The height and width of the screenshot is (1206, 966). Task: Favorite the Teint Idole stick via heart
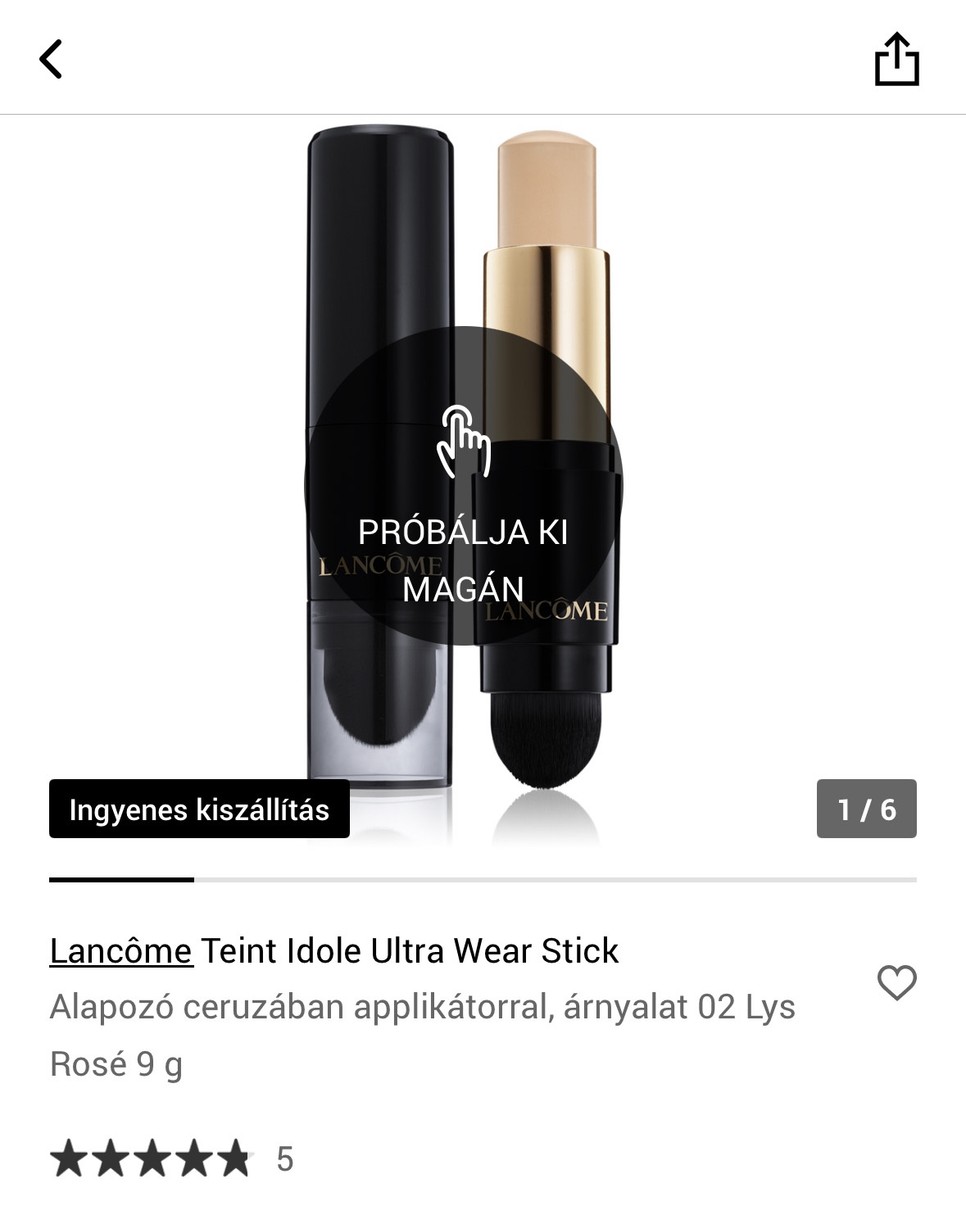click(899, 985)
